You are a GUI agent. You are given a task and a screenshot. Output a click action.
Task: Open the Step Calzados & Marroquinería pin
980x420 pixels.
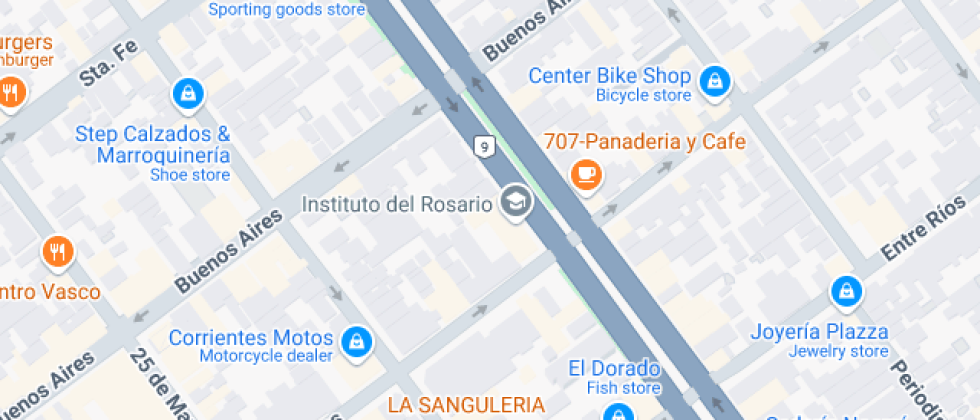[x=187, y=95]
